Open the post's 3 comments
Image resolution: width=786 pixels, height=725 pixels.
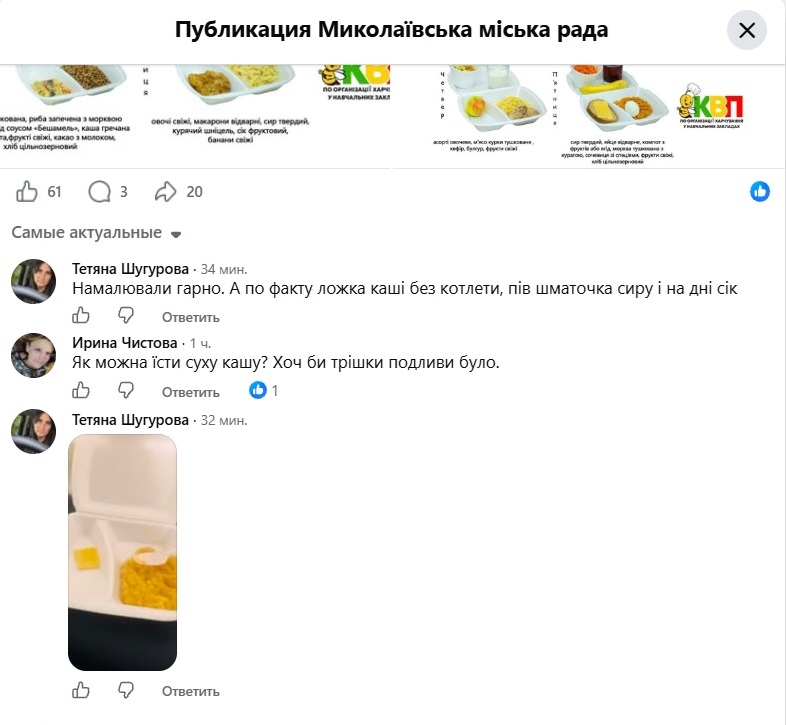(x=99, y=192)
